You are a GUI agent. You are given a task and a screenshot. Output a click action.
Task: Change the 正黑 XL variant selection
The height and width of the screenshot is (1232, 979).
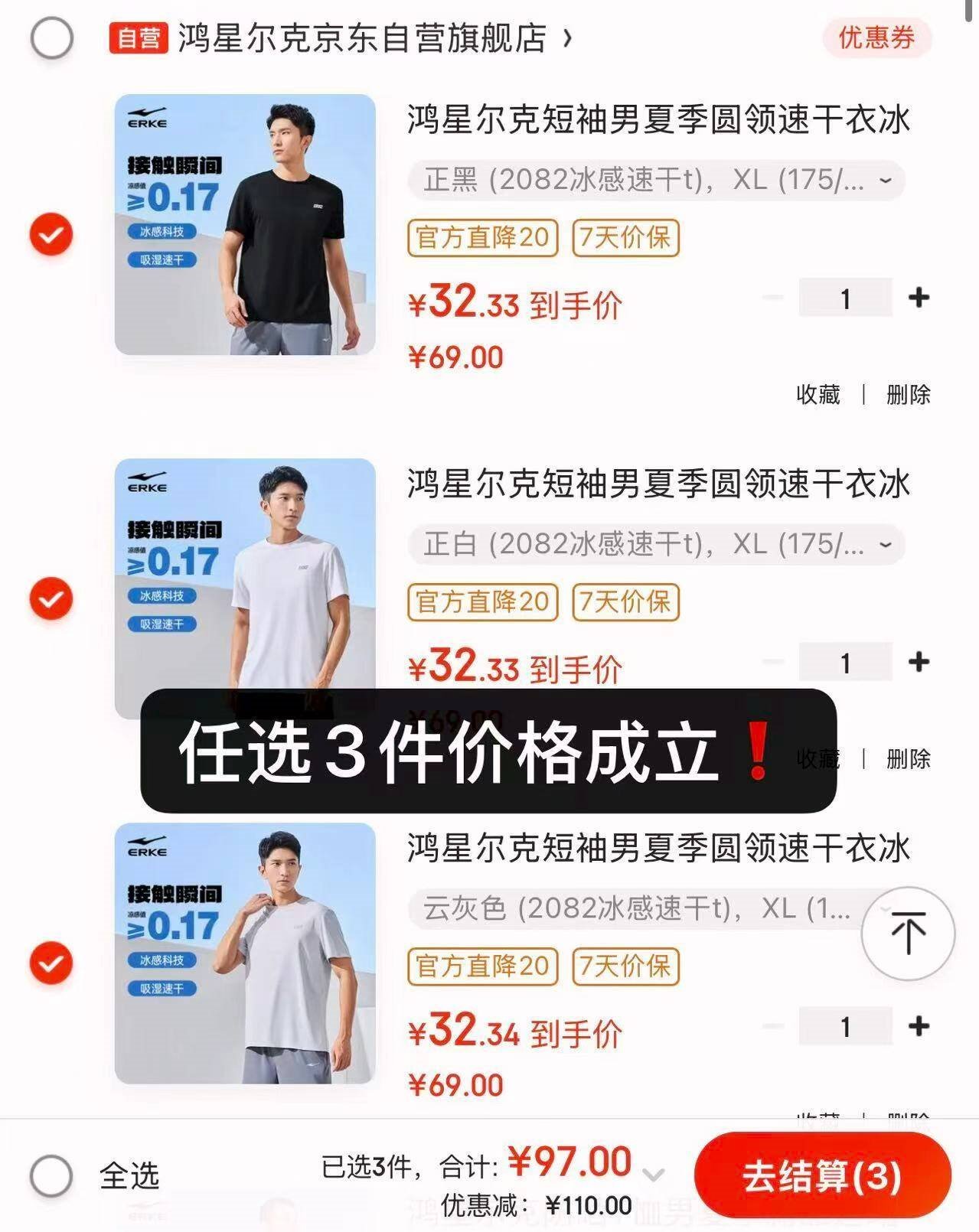(656, 181)
